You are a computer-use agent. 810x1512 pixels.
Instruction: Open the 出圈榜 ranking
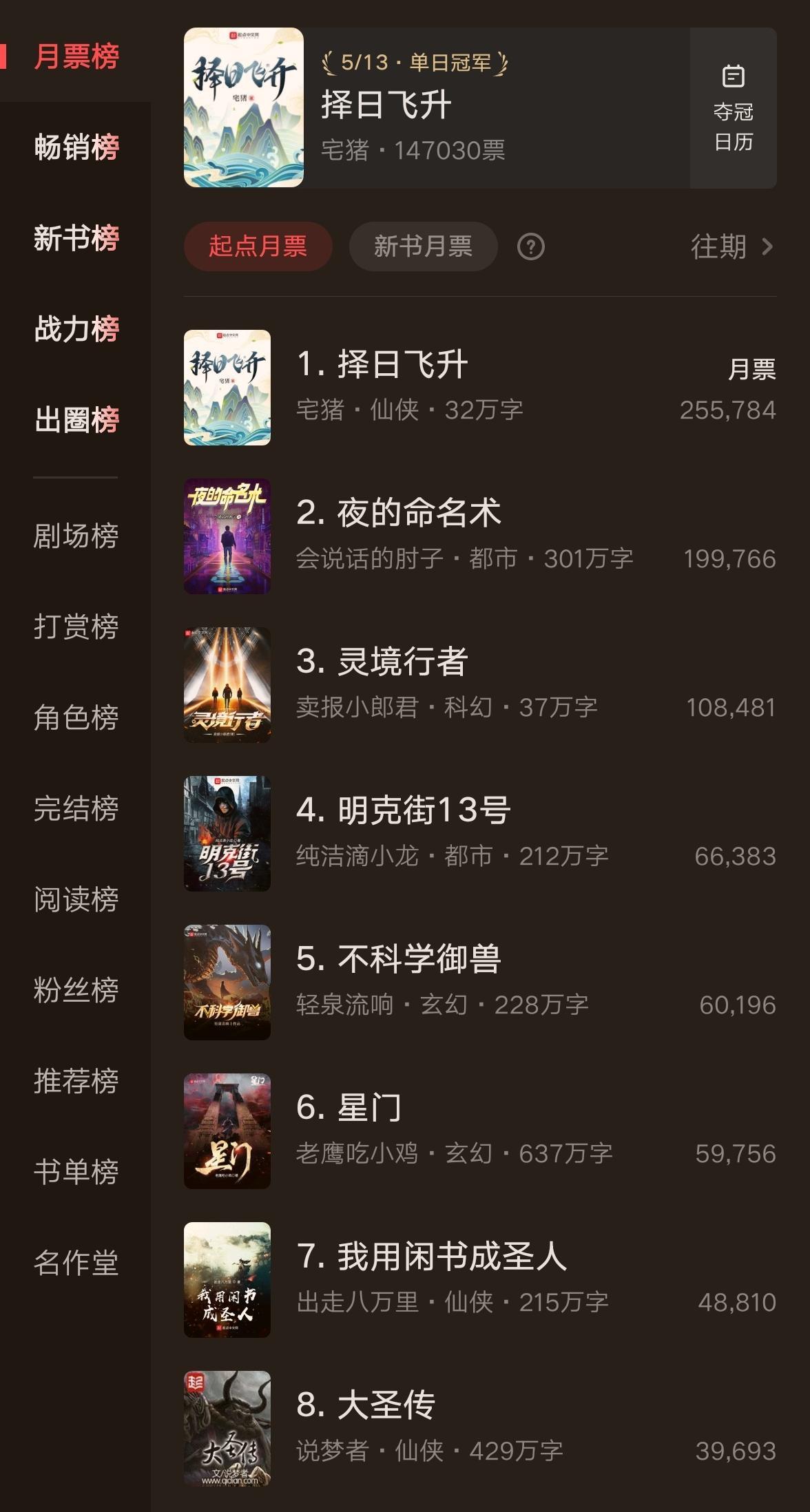point(76,420)
